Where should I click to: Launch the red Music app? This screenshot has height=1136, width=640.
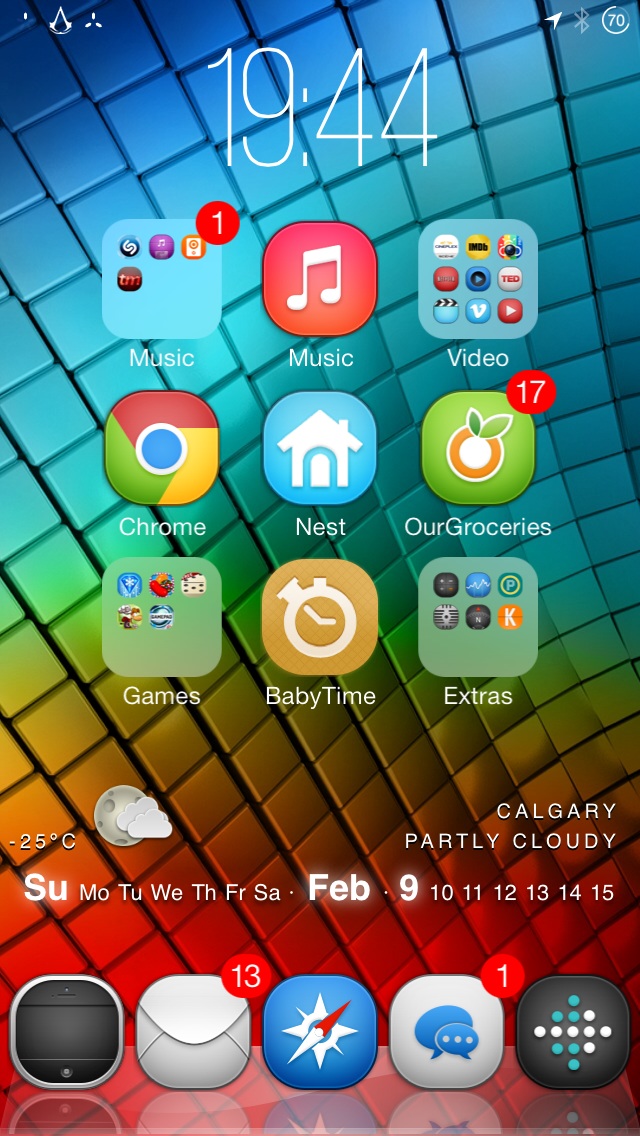click(320, 279)
